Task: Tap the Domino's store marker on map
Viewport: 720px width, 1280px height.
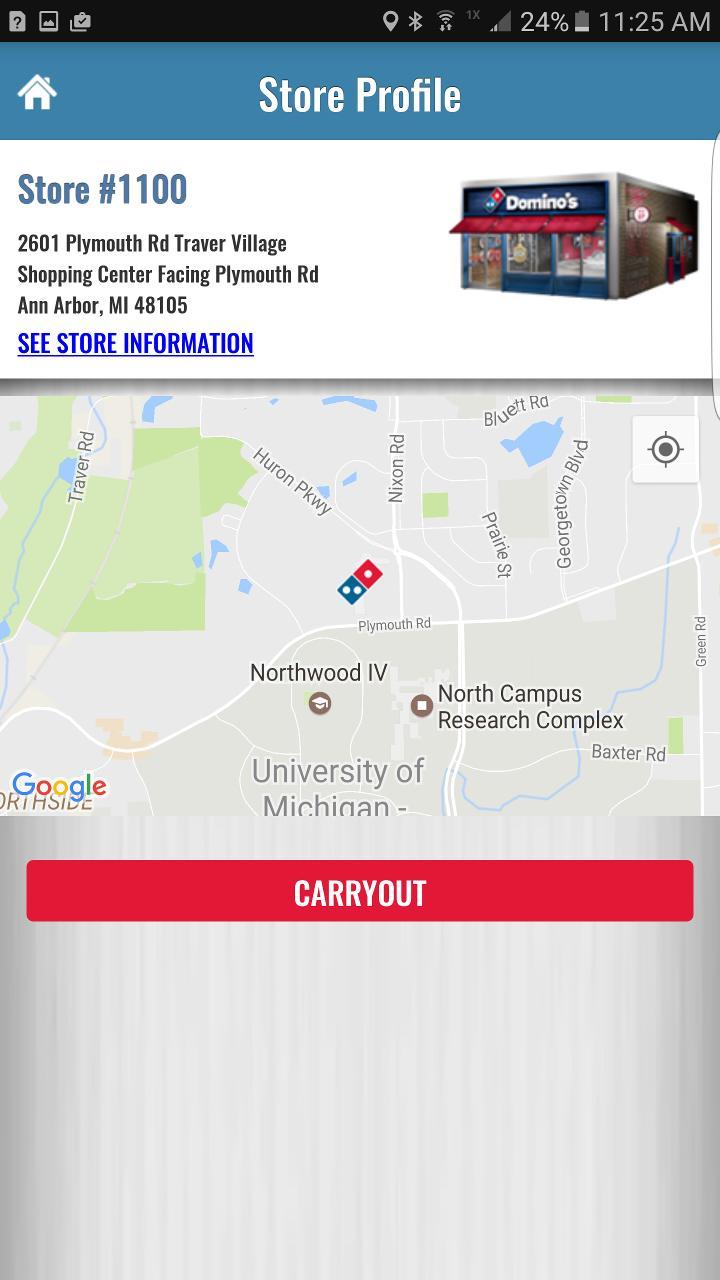Action: point(360,582)
